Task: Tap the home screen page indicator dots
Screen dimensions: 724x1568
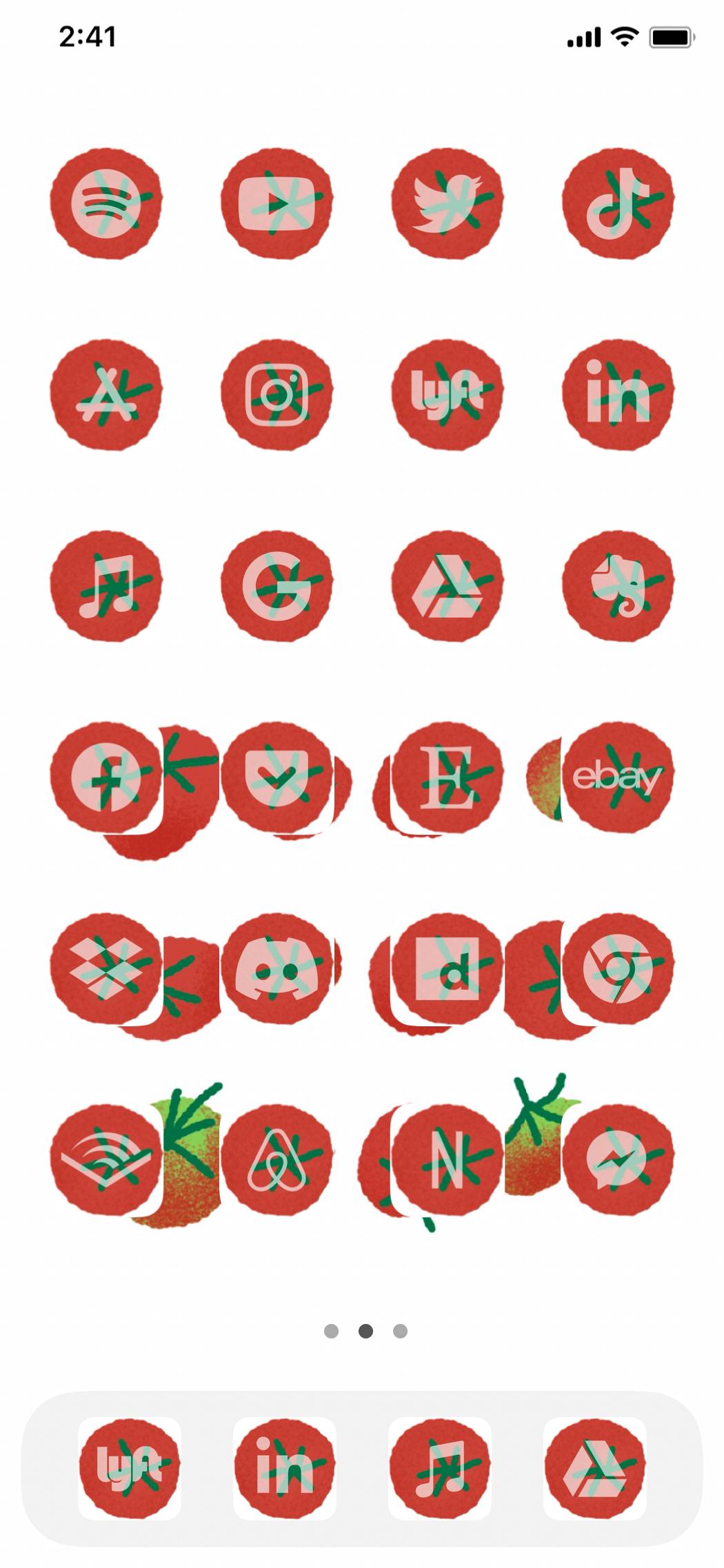Action: [x=365, y=1331]
